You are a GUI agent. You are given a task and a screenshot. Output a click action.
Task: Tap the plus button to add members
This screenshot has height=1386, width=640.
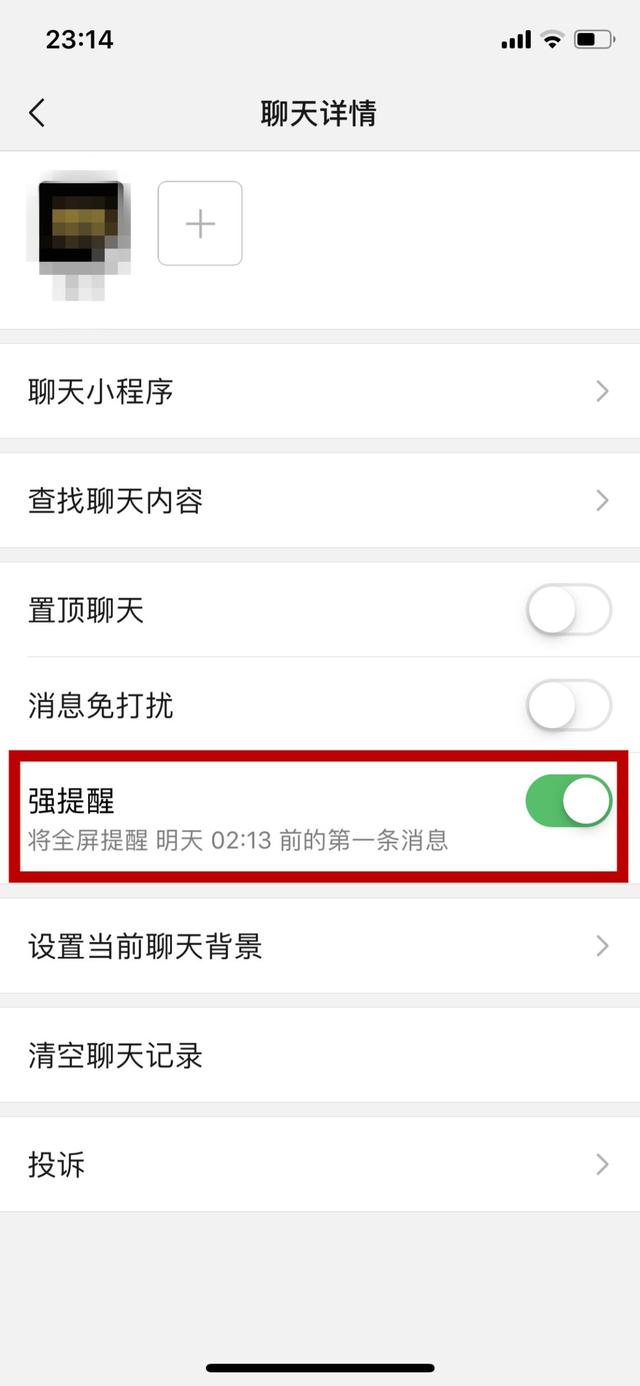[x=200, y=223]
